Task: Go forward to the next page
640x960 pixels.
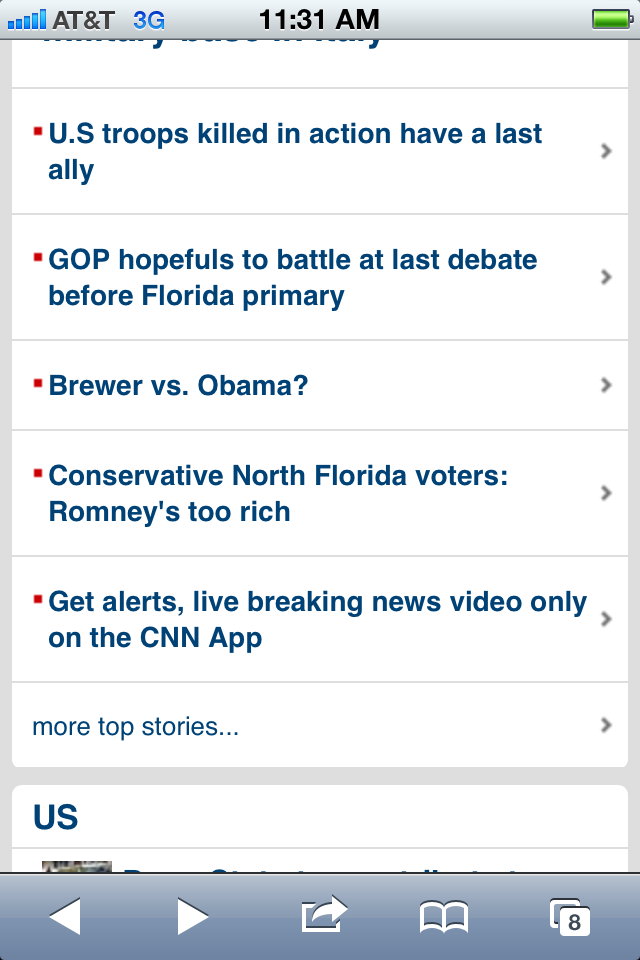Action: pos(192,916)
